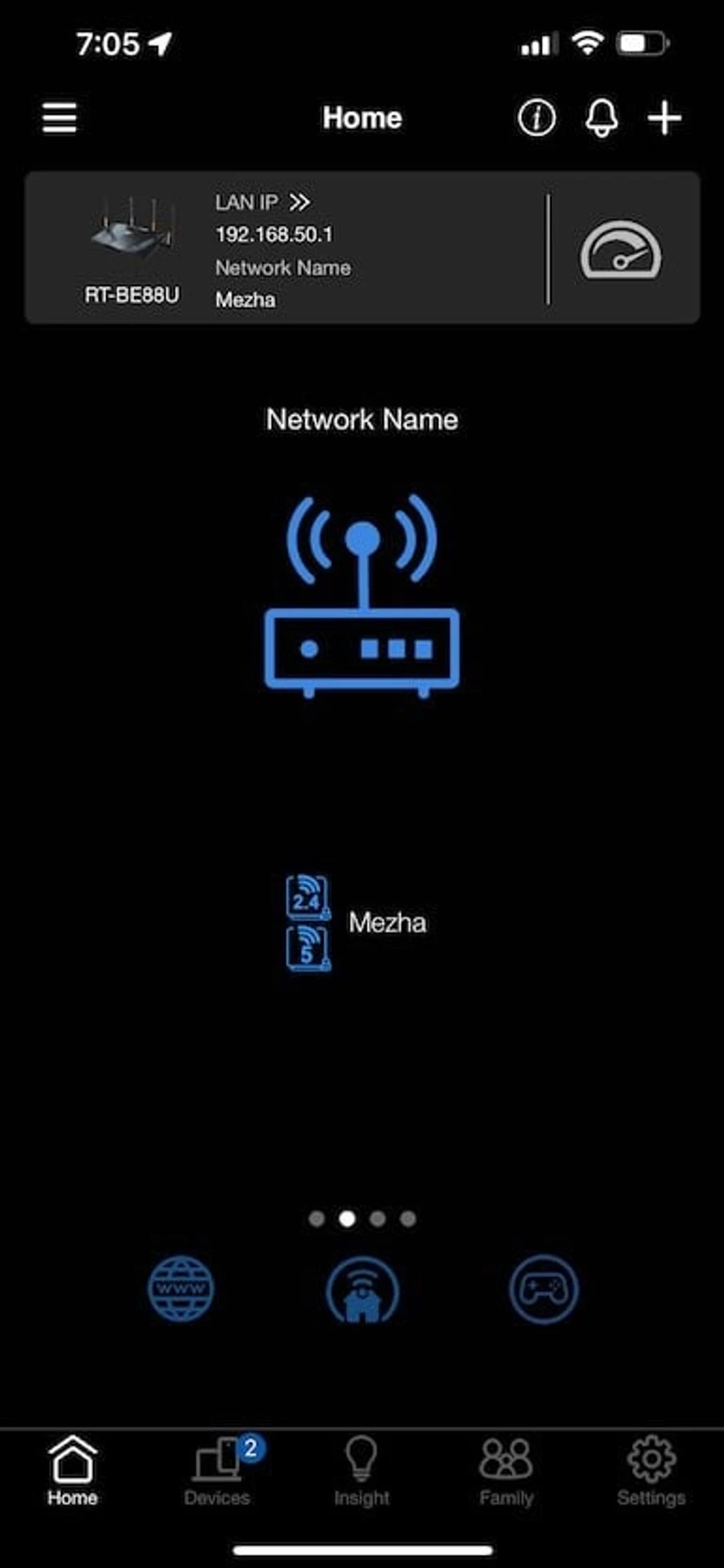Tap the page indicator dots

[x=362, y=1219]
